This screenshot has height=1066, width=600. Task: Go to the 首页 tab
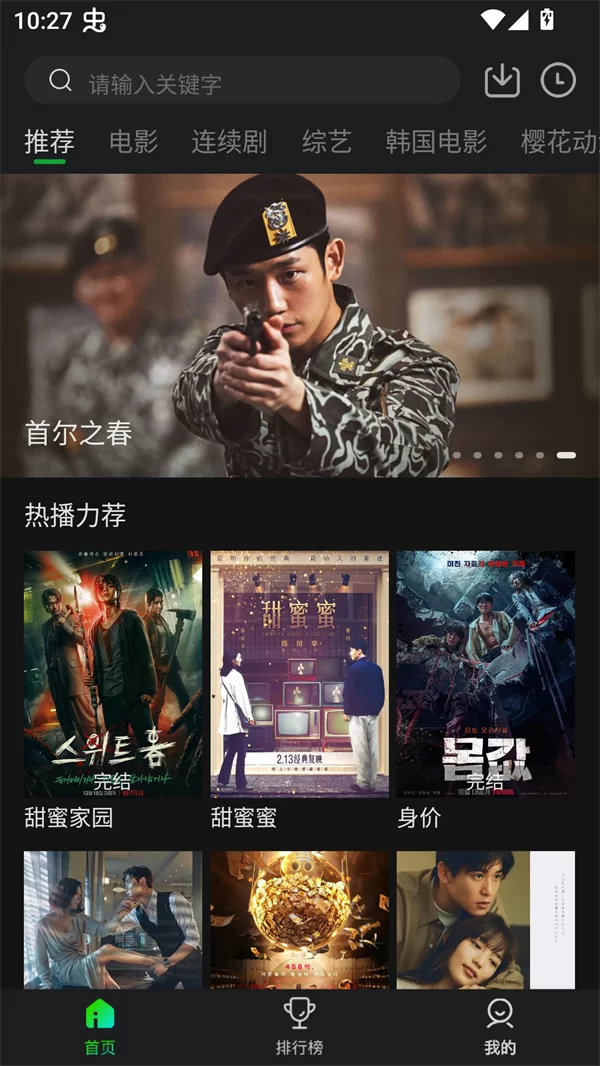pos(99,1027)
